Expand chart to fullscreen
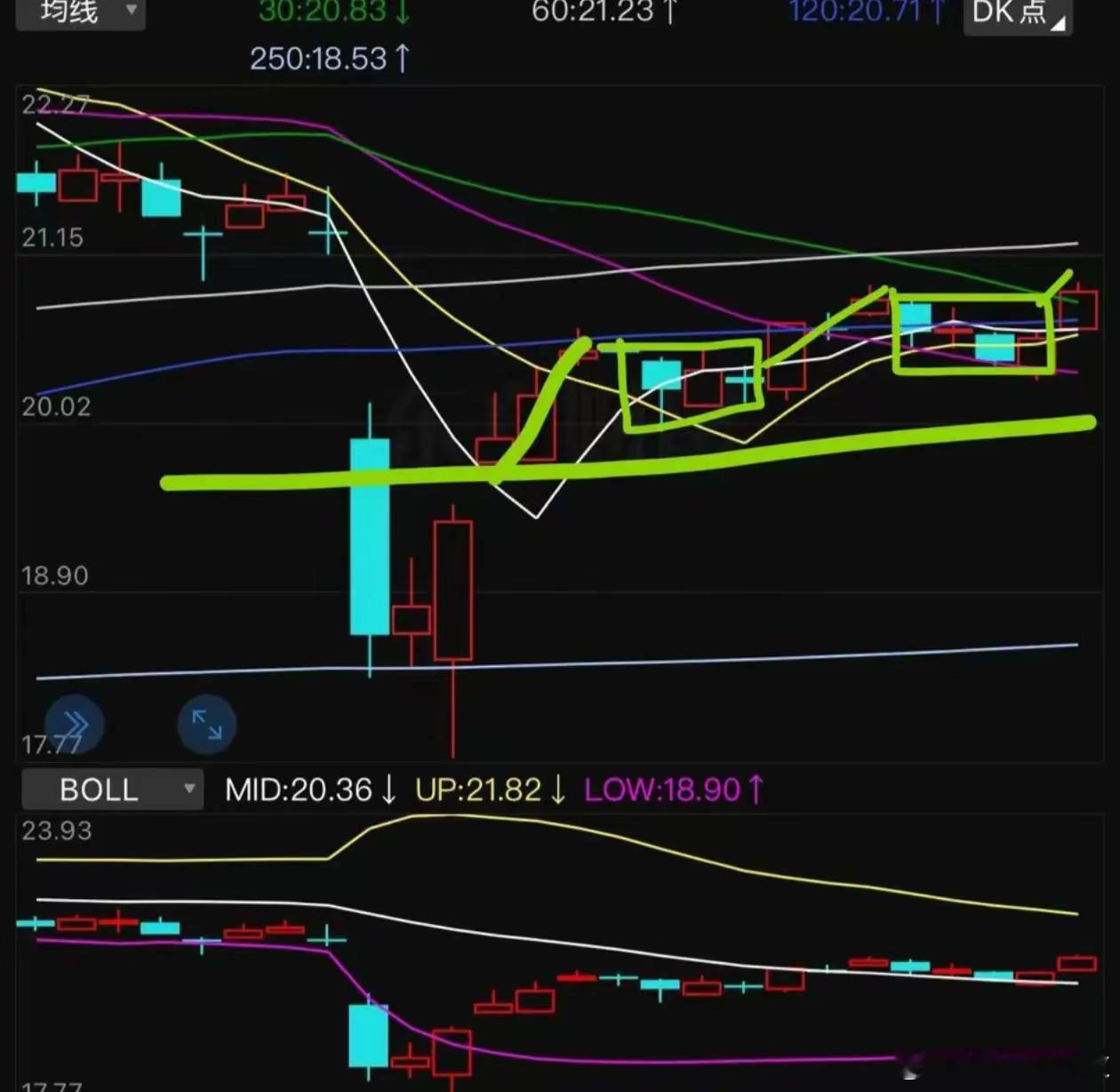The width and height of the screenshot is (1120, 1092). [x=206, y=725]
